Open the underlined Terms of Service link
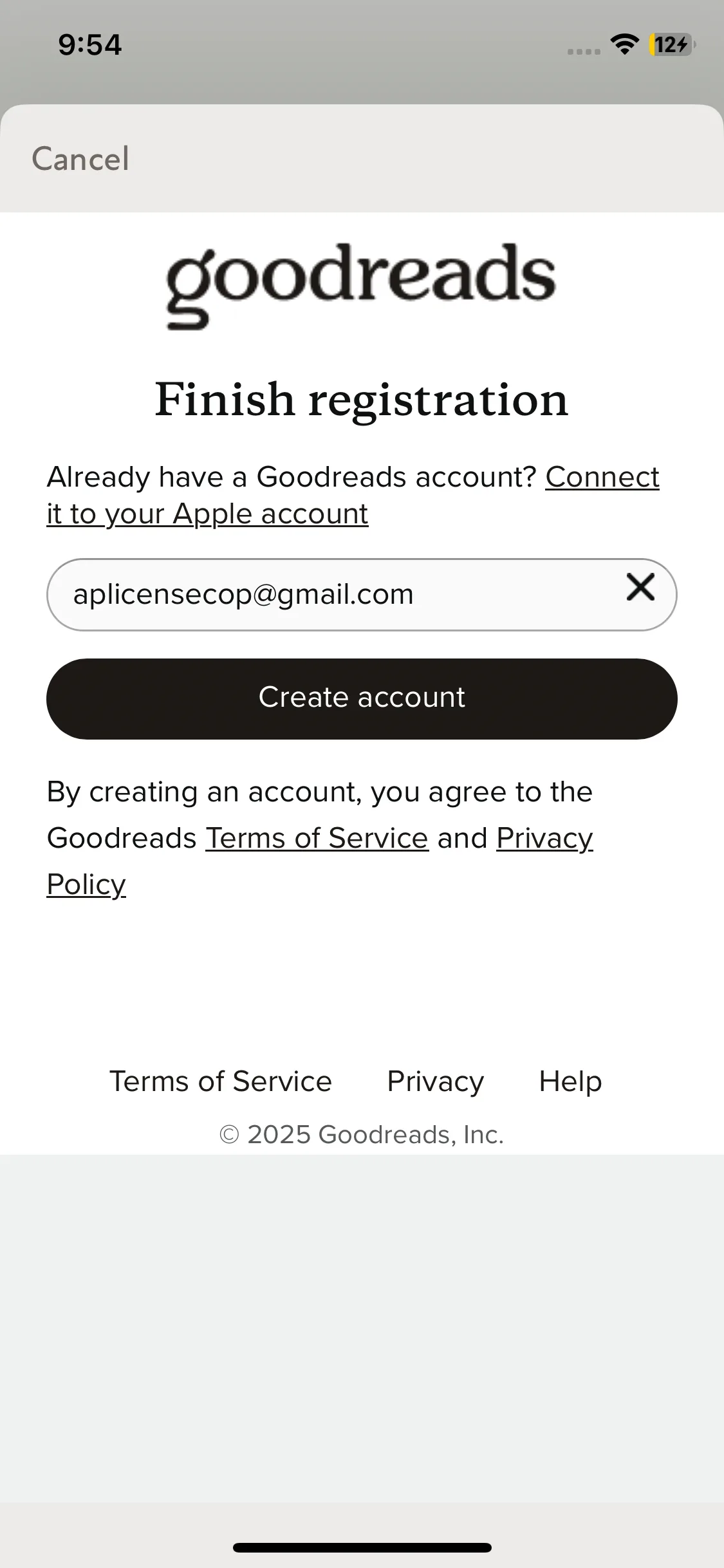The height and width of the screenshot is (1568, 724). point(317,838)
